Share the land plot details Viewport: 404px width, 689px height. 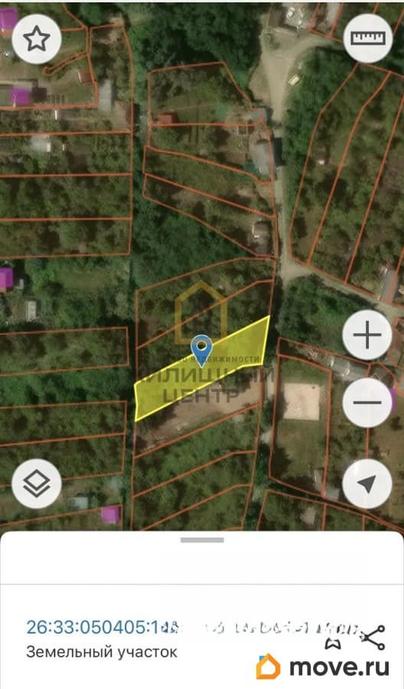(373, 637)
